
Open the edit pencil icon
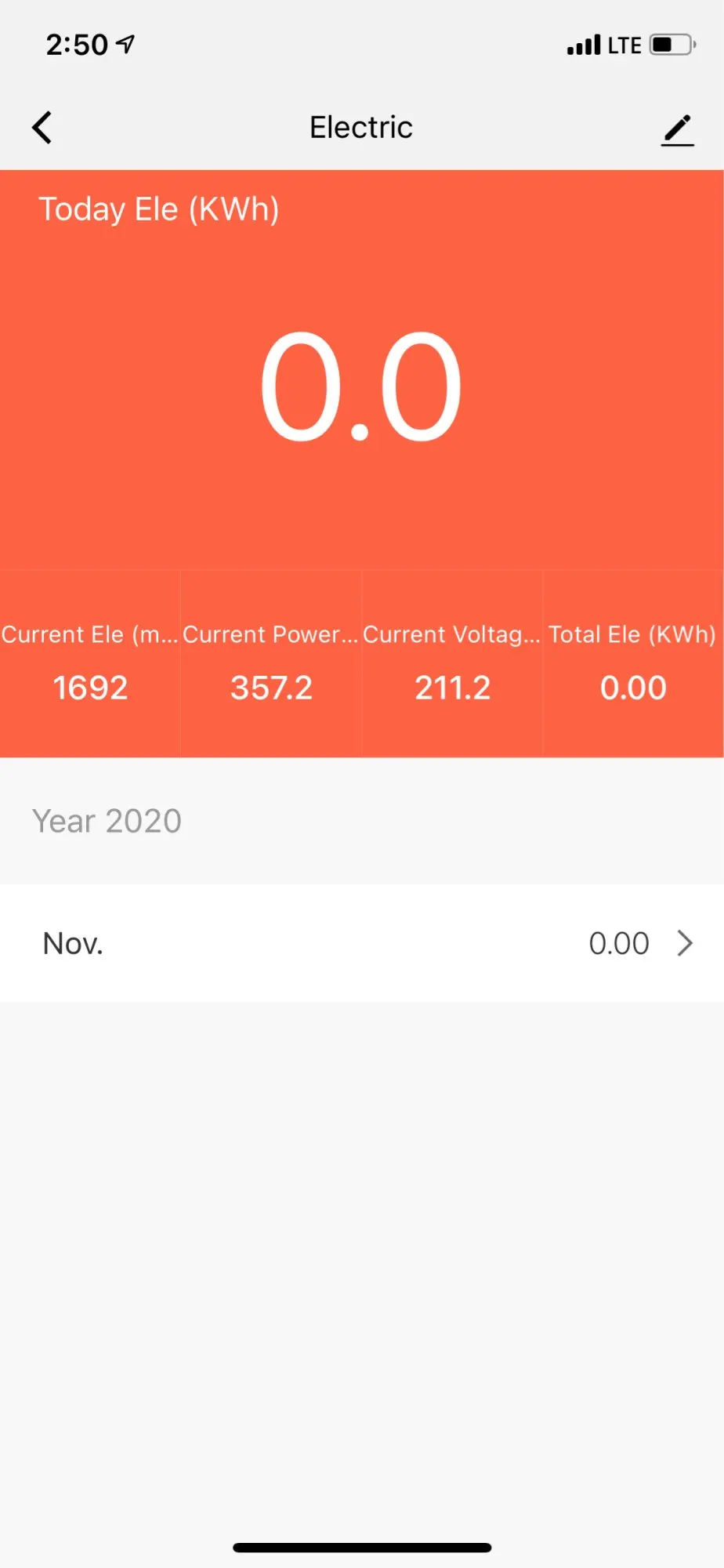tap(678, 130)
